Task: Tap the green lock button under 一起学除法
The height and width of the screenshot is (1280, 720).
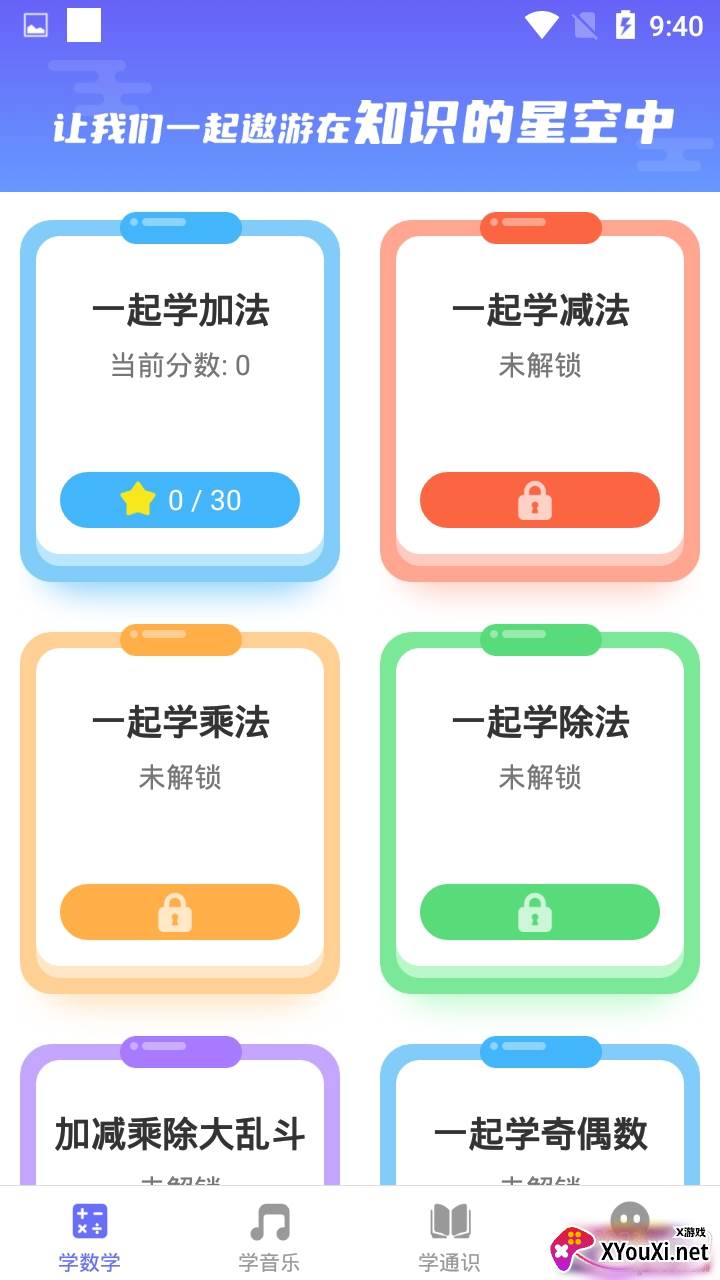Action: coord(540,912)
